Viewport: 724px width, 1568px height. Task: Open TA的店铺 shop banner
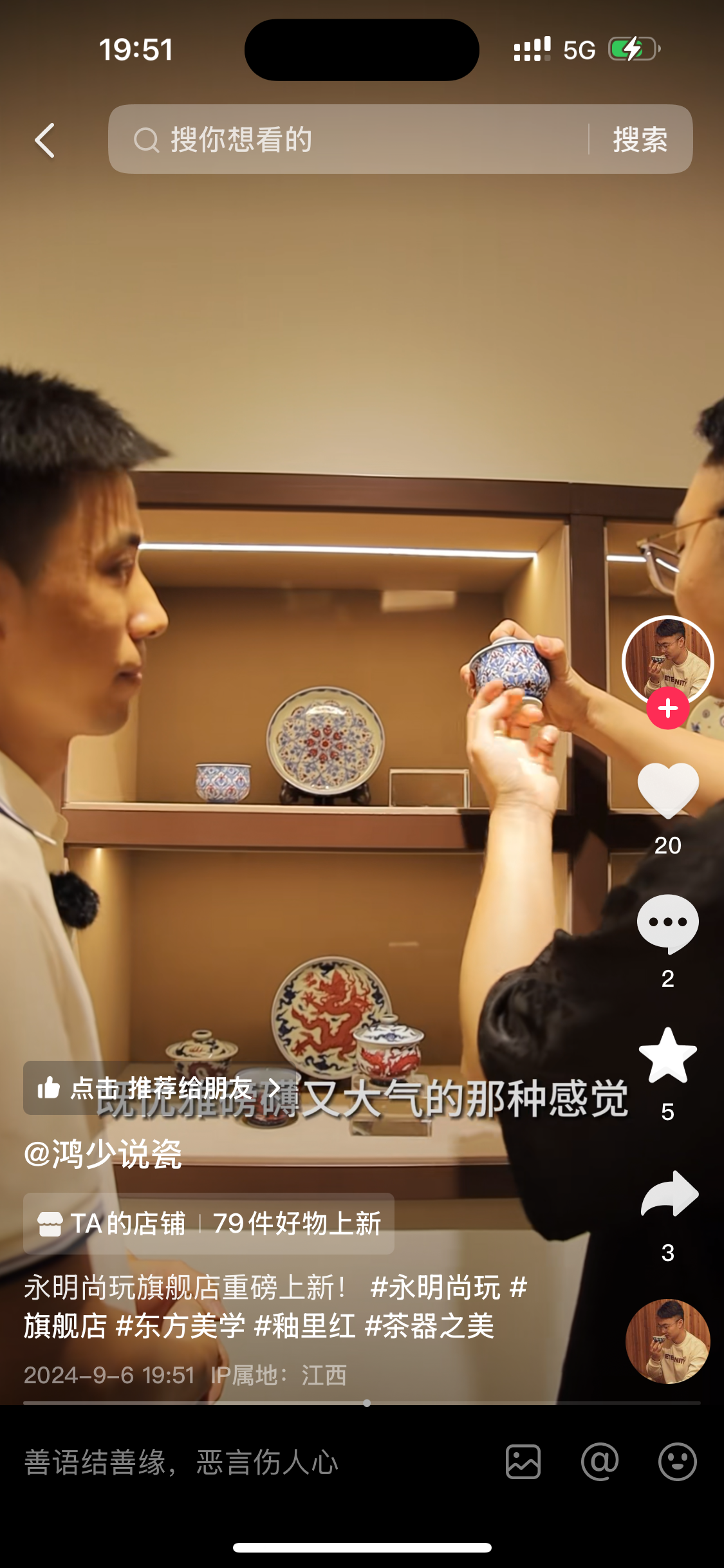tap(209, 1224)
